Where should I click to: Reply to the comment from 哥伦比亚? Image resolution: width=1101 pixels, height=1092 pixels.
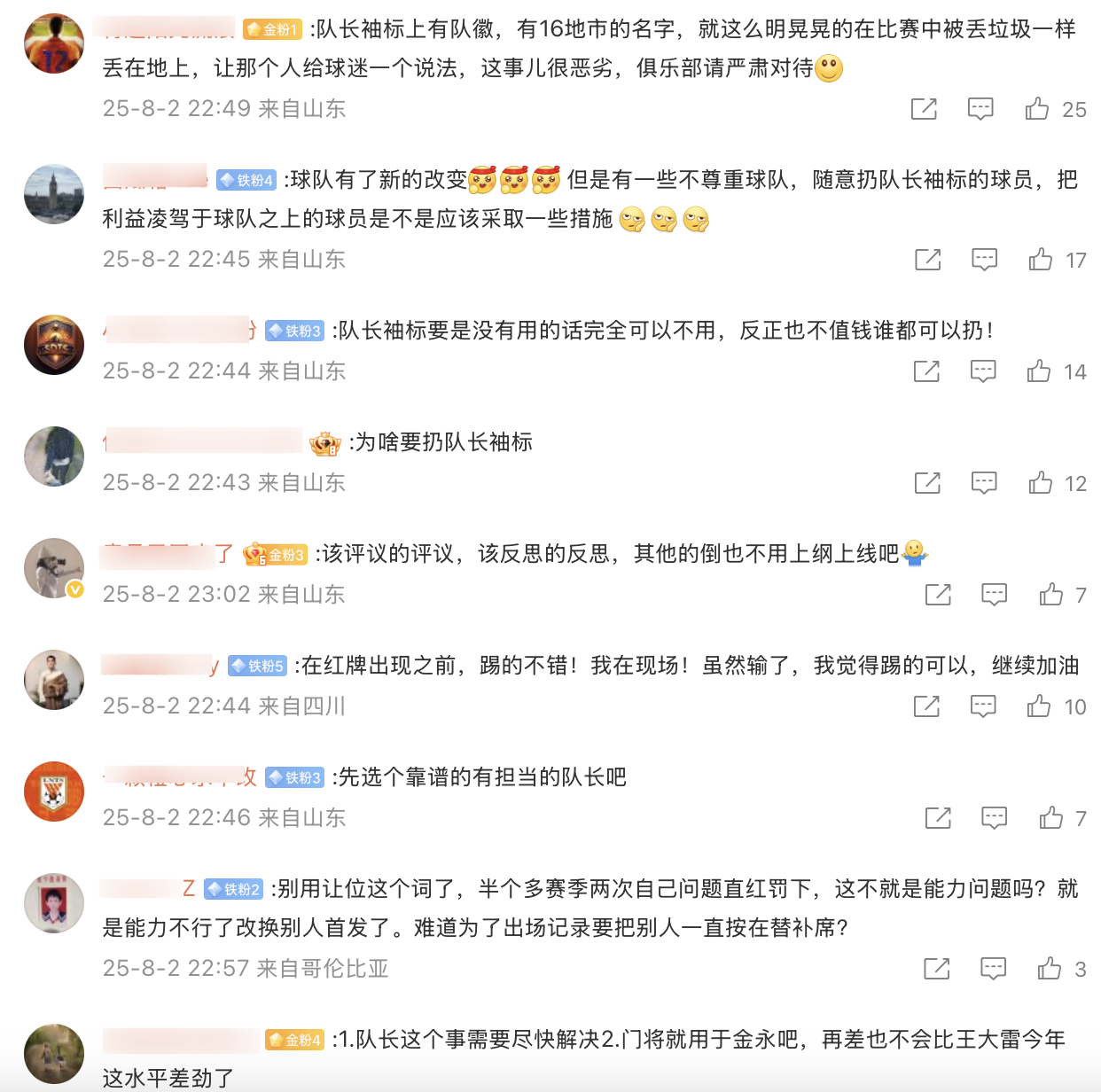[x=993, y=969]
